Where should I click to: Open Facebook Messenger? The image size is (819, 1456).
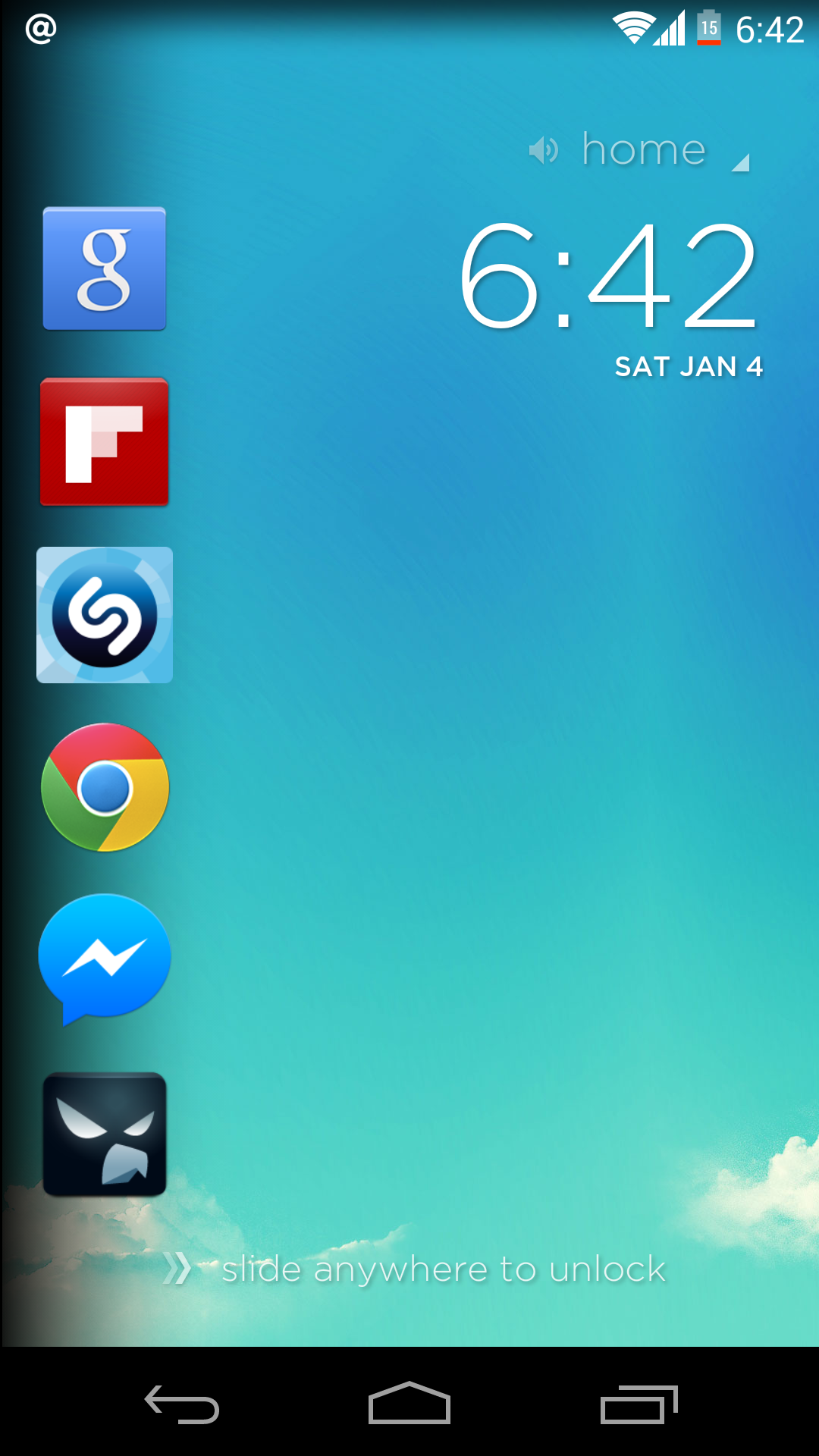[105, 959]
